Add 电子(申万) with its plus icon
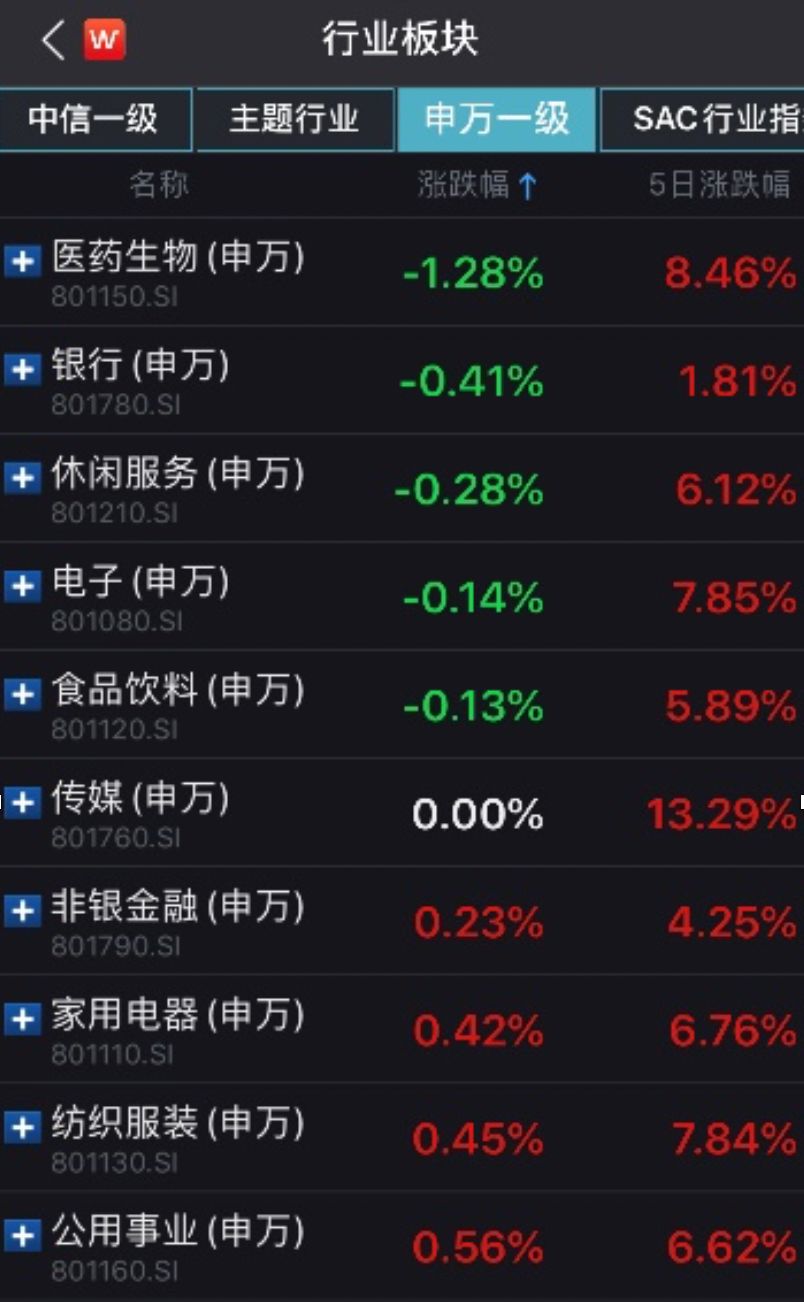This screenshot has width=804, height=1302. click(21, 586)
